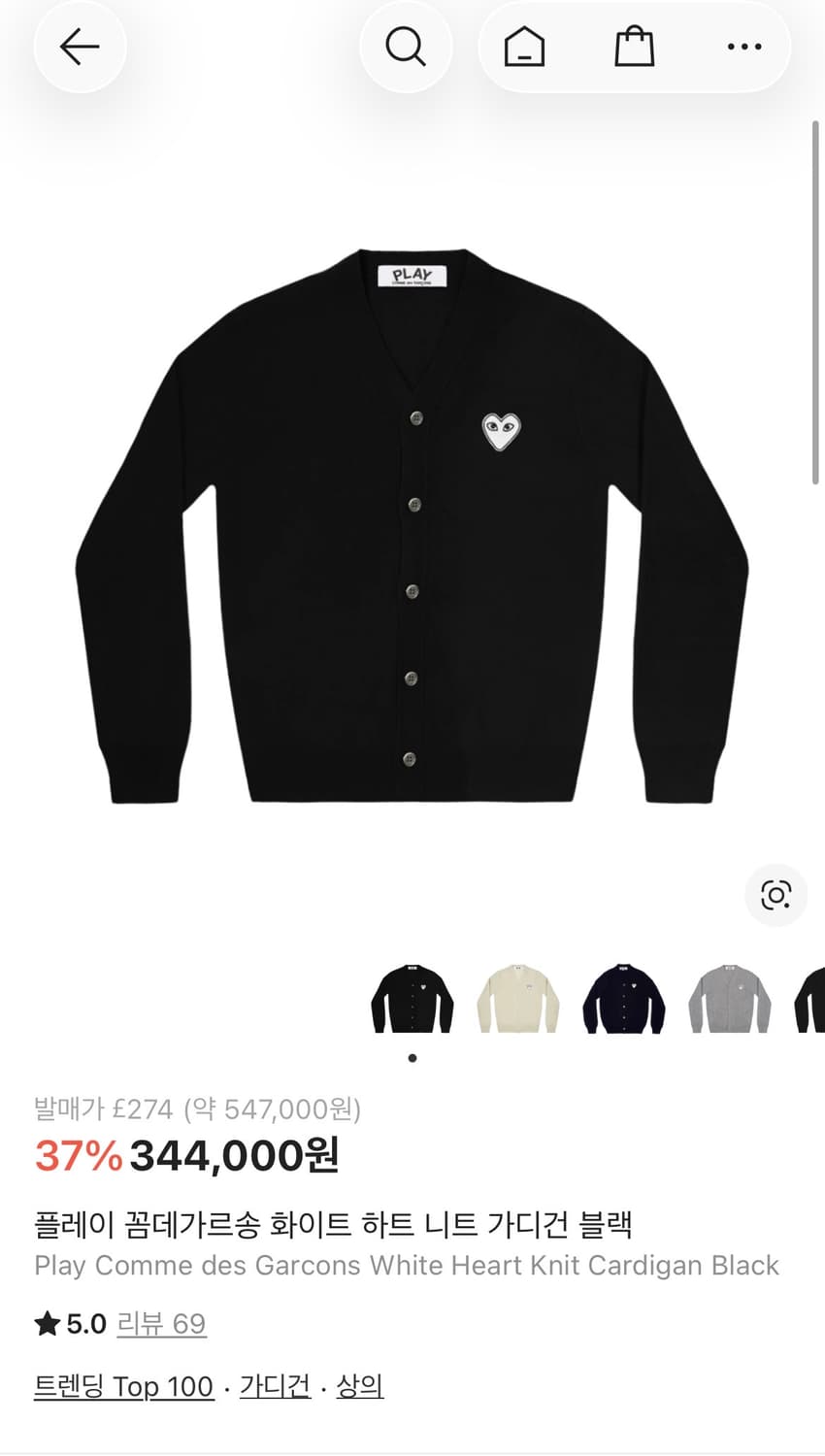
Task: Open the 상의 category link
Action: point(358,1387)
